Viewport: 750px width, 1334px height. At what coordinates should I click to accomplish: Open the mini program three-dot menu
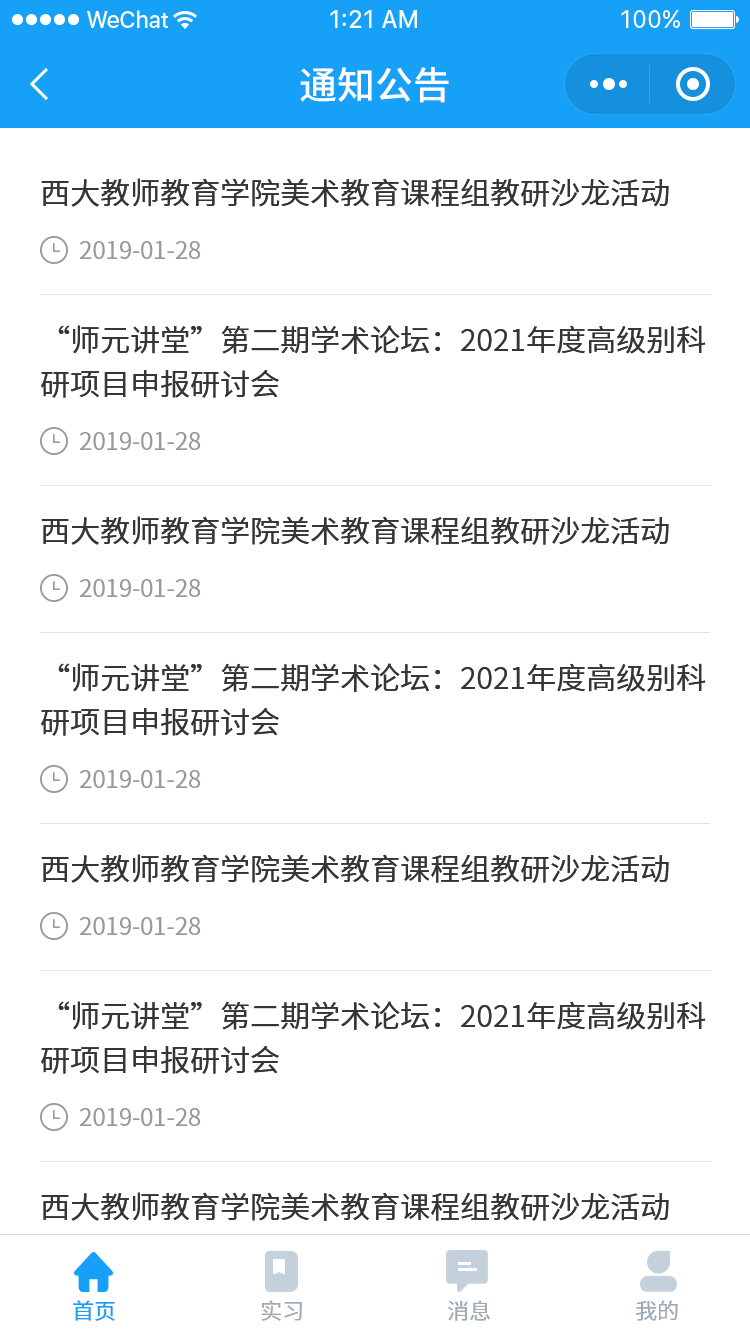(608, 85)
